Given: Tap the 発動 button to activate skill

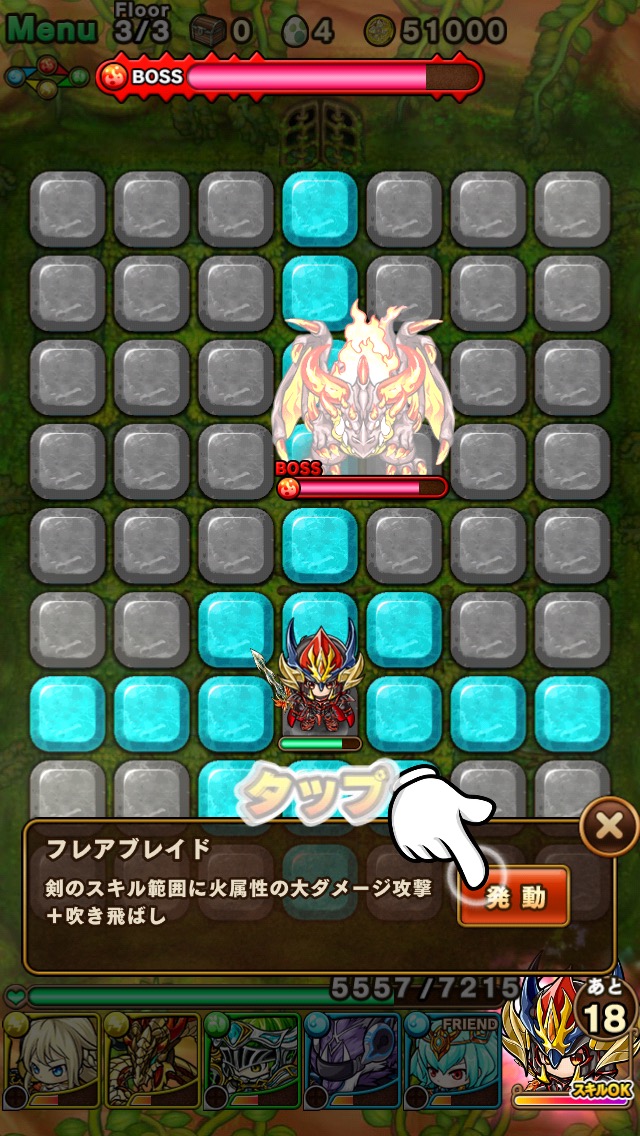Looking at the screenshot, I should (514, 896).
